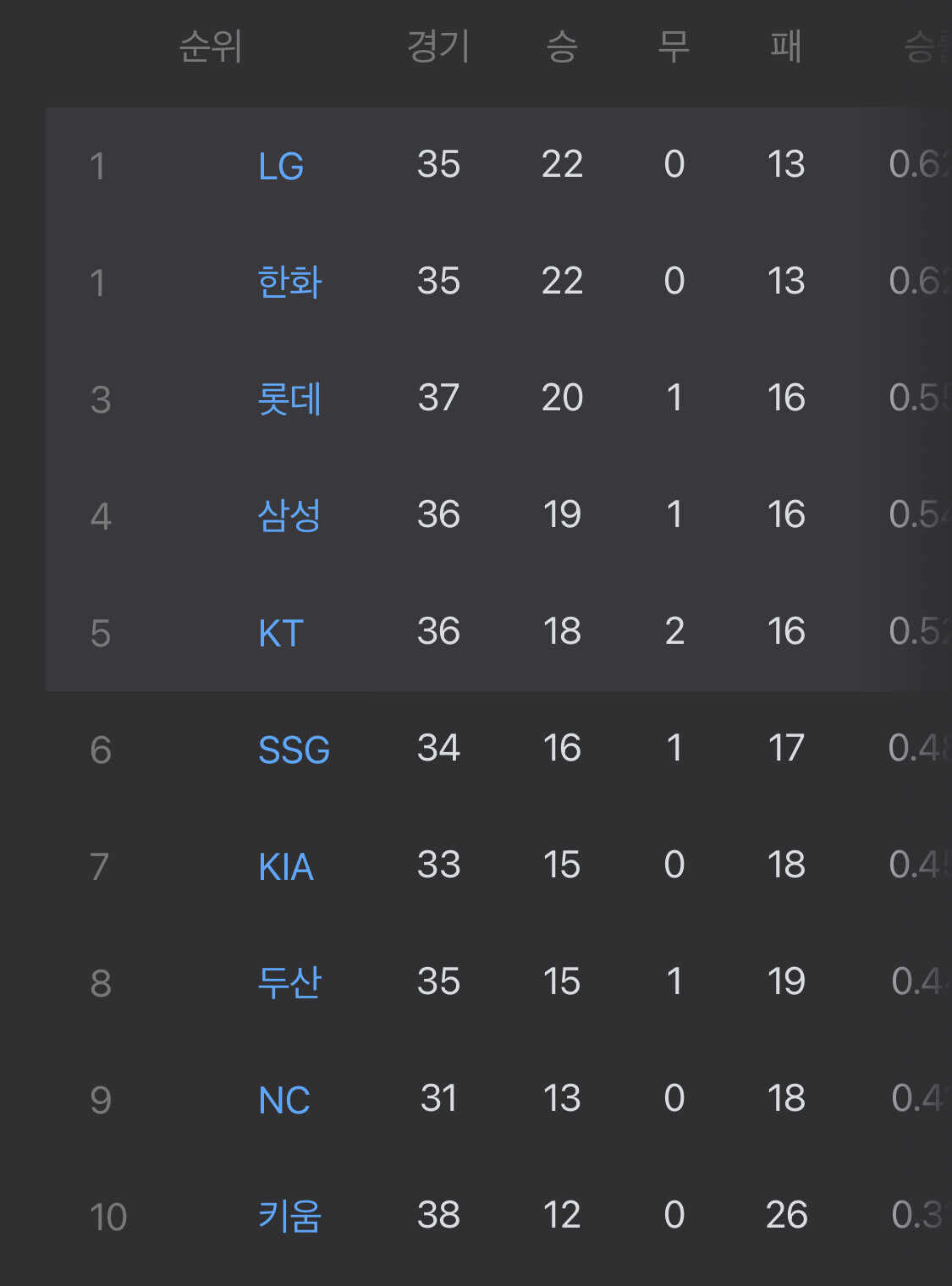The height and width of the screenshot is (1286, 952).
Task: View the KT team page
Action: point(281,633)
